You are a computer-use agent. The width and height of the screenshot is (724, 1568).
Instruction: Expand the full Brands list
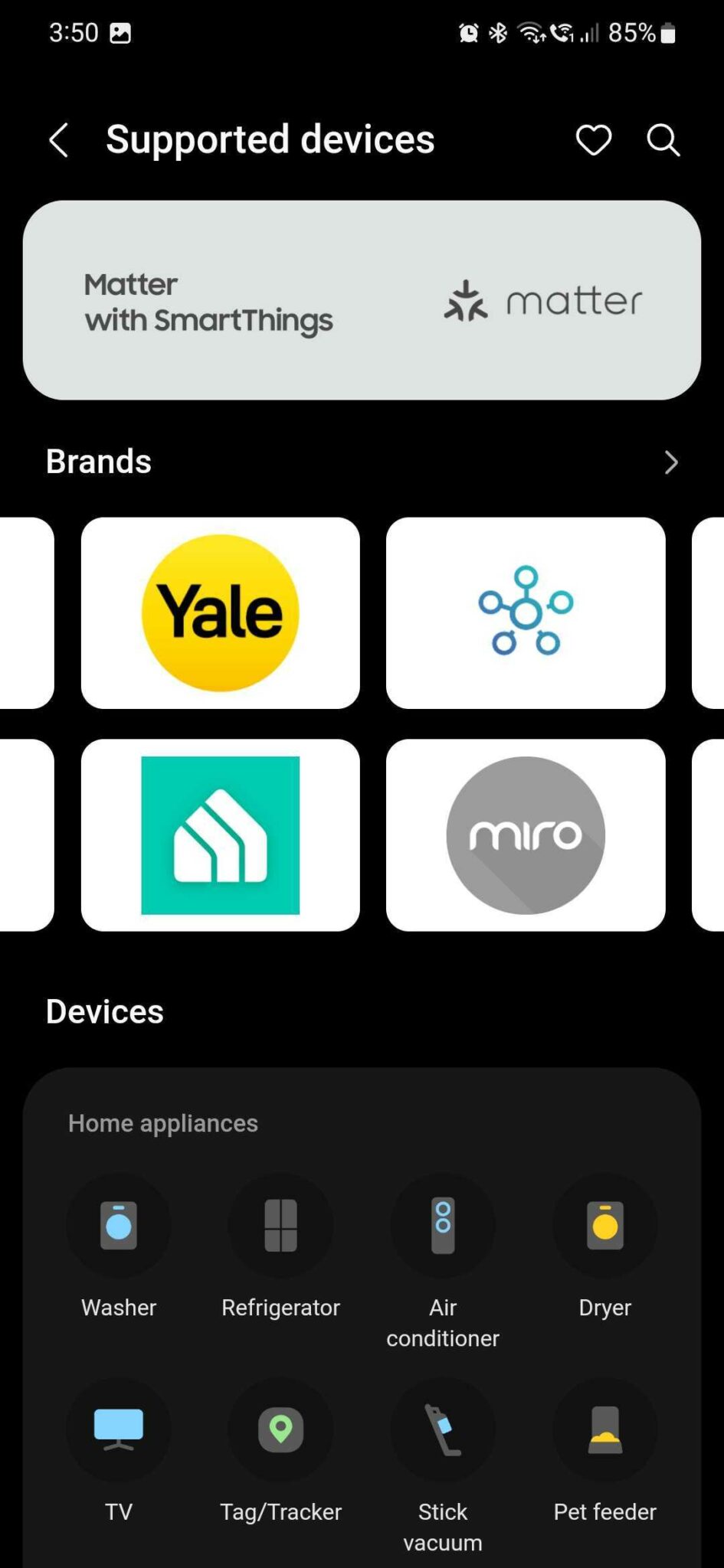[x=672, y=462]
